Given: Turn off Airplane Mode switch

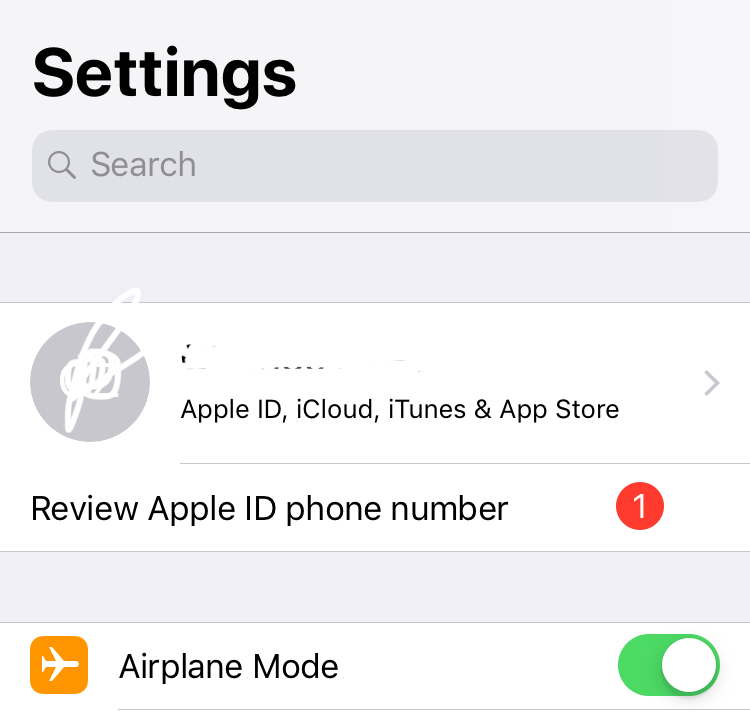Looking at the screenshot, I should pos(668,666).
